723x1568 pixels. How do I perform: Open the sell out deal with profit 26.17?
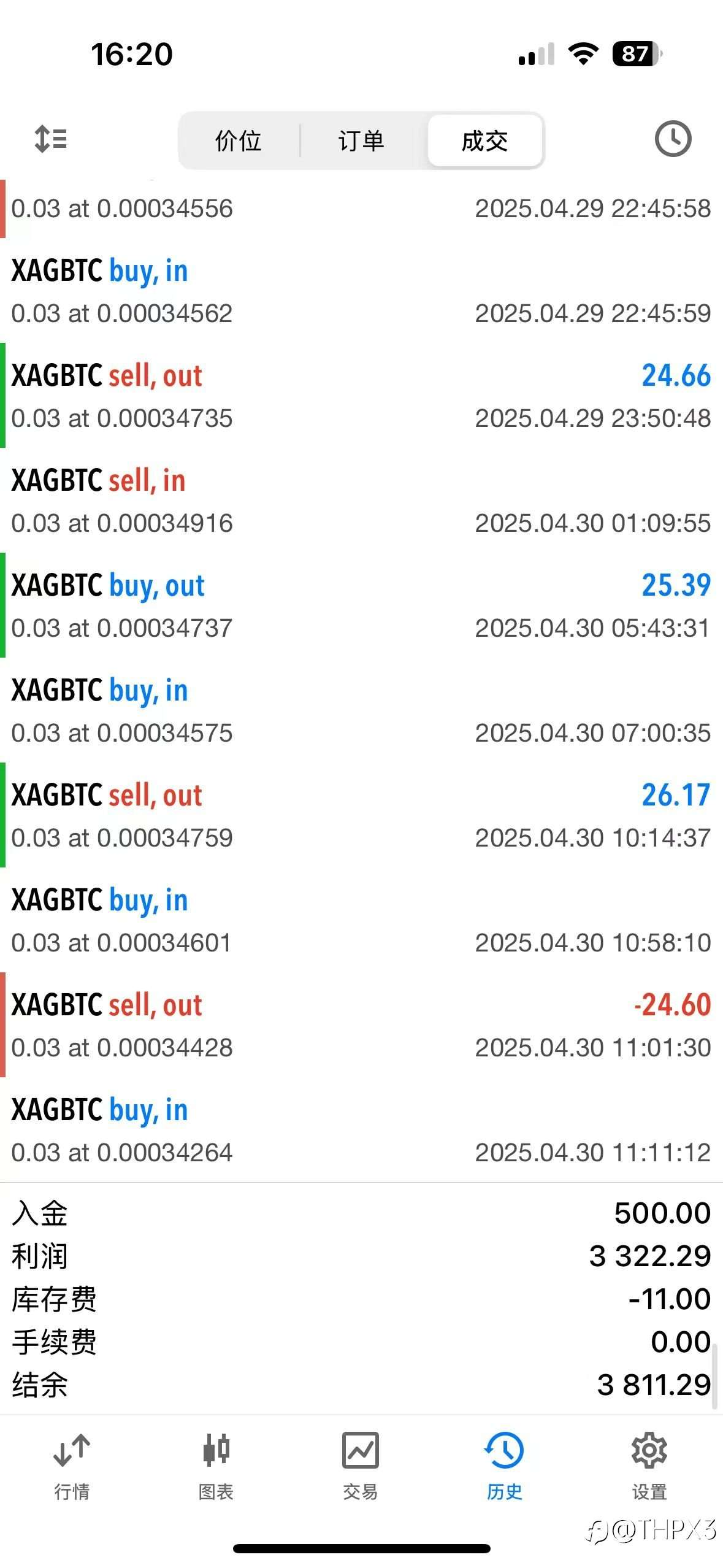[361, 815]
